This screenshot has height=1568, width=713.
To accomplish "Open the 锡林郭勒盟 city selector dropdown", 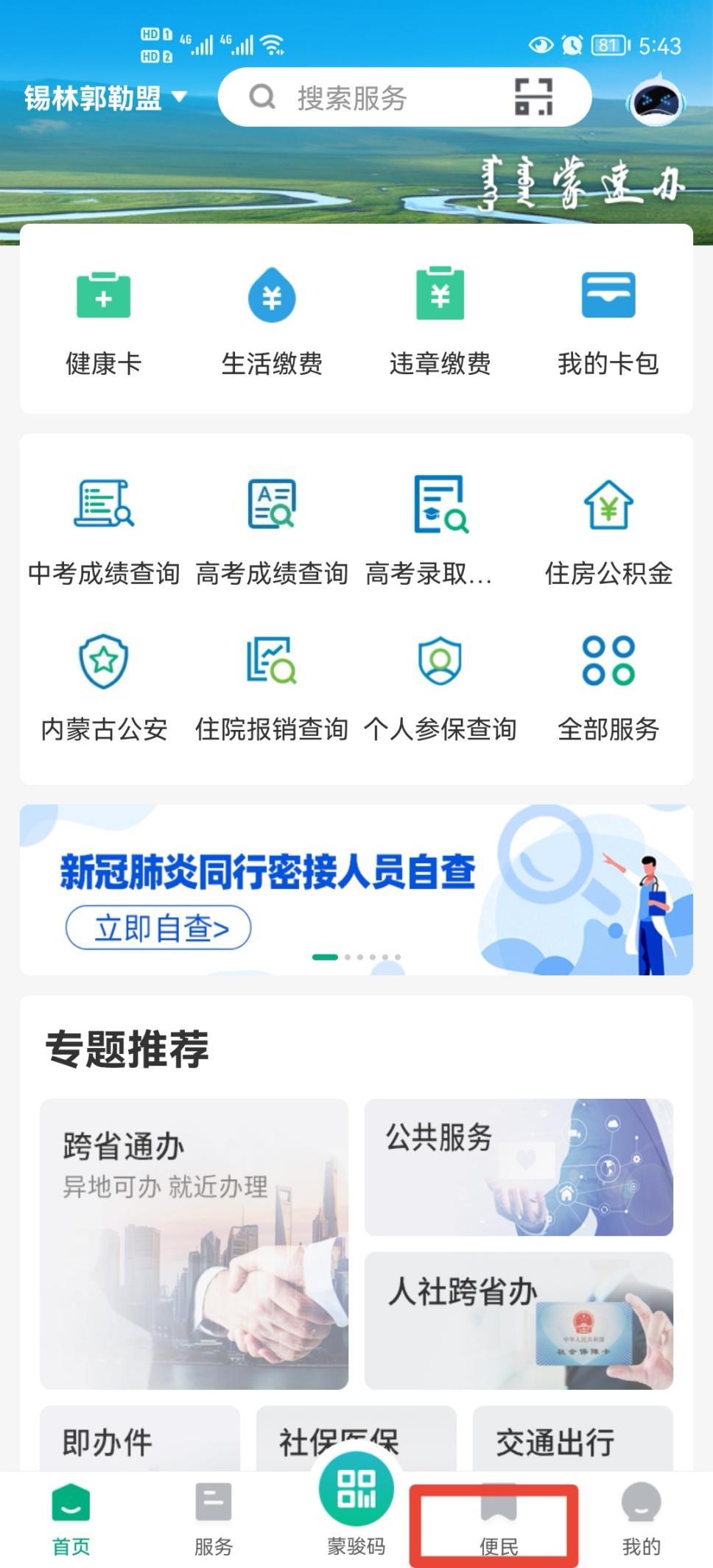I will pyautogui.click(x=105, y=97).
